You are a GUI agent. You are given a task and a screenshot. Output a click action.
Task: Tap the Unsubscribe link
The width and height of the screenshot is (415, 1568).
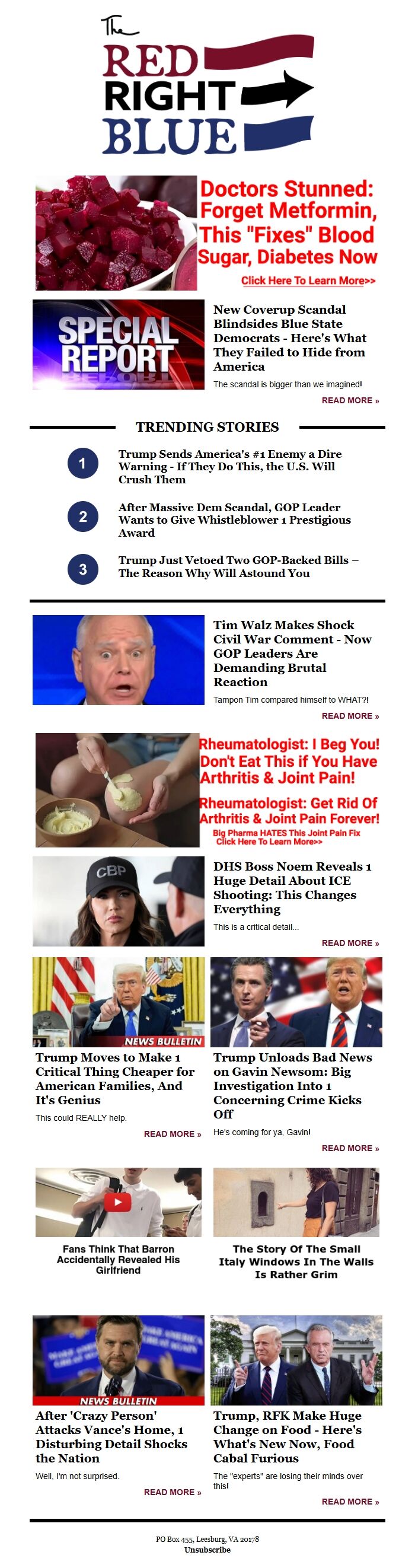[x=207, y=1550]
